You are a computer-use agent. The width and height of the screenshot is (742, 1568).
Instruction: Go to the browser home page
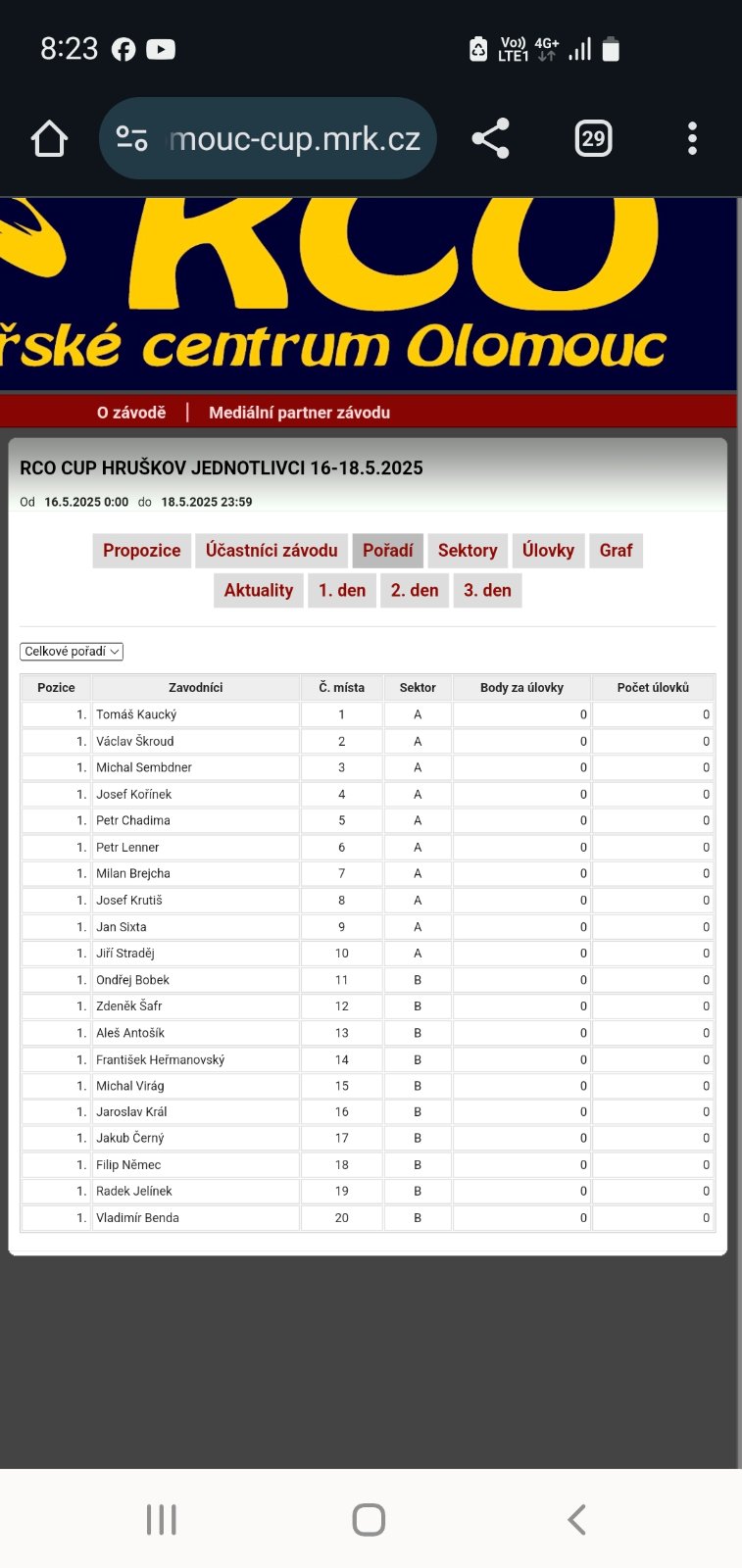click(x=50, y=139)
